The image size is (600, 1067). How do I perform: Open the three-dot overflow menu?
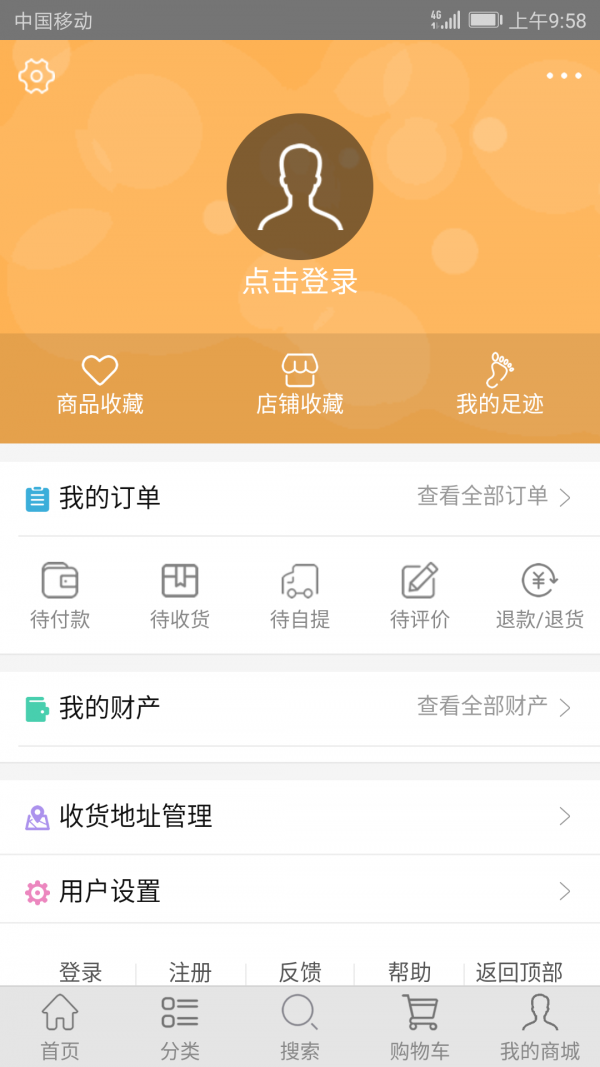[564, 76]
